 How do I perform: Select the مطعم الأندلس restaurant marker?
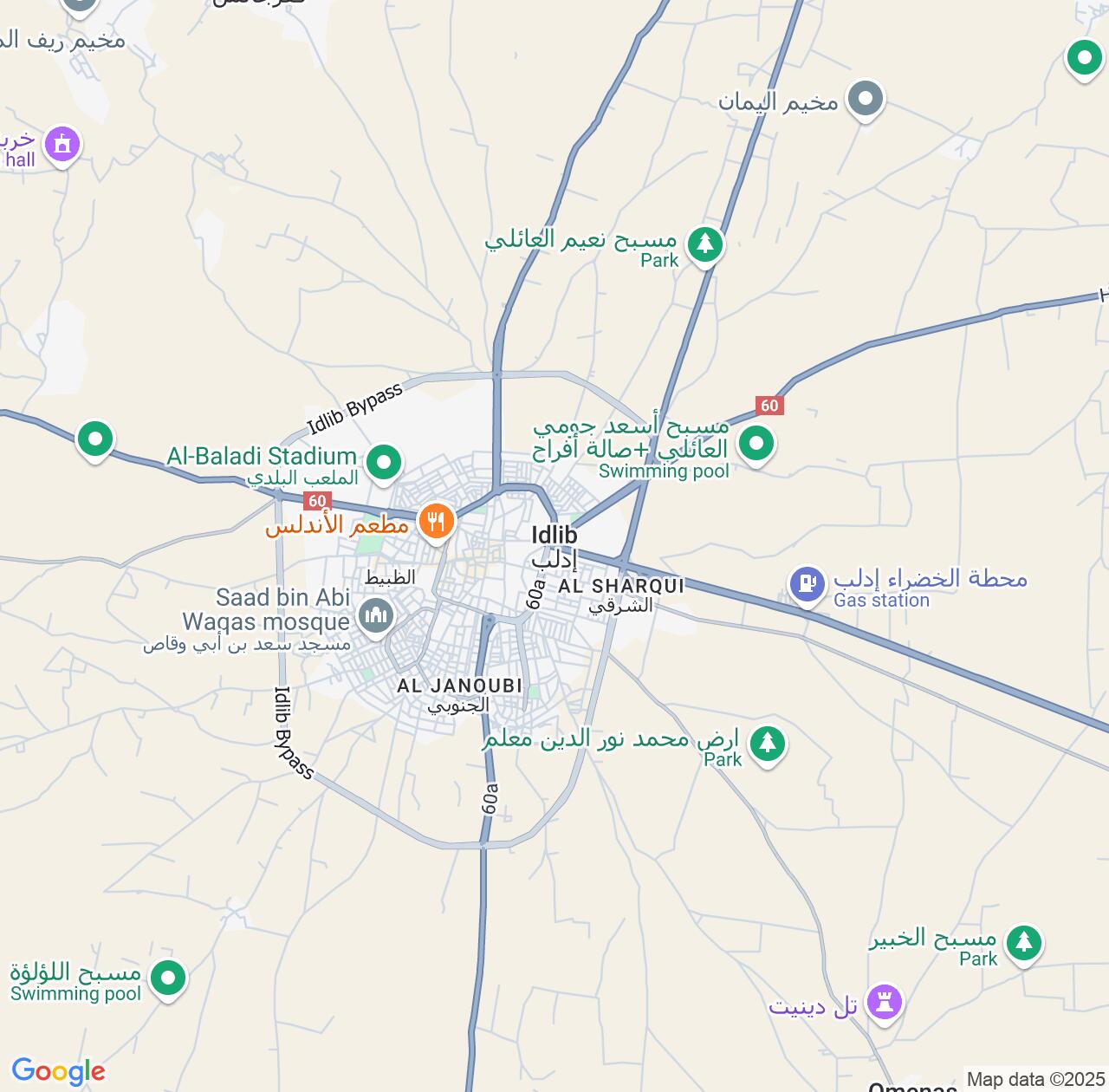[436, 521]
